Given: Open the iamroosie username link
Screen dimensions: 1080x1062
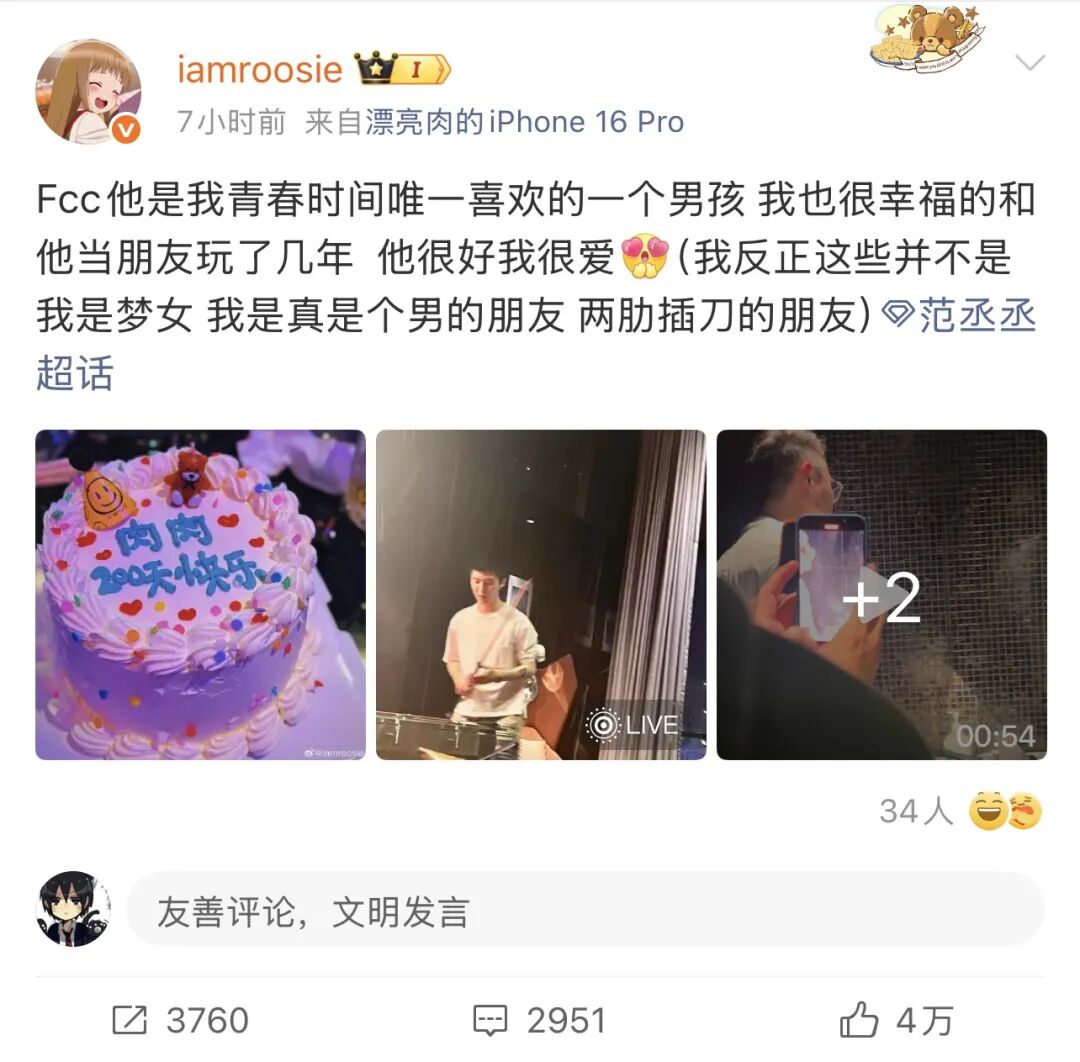Looking at the screenshot, I should point(259,69).
